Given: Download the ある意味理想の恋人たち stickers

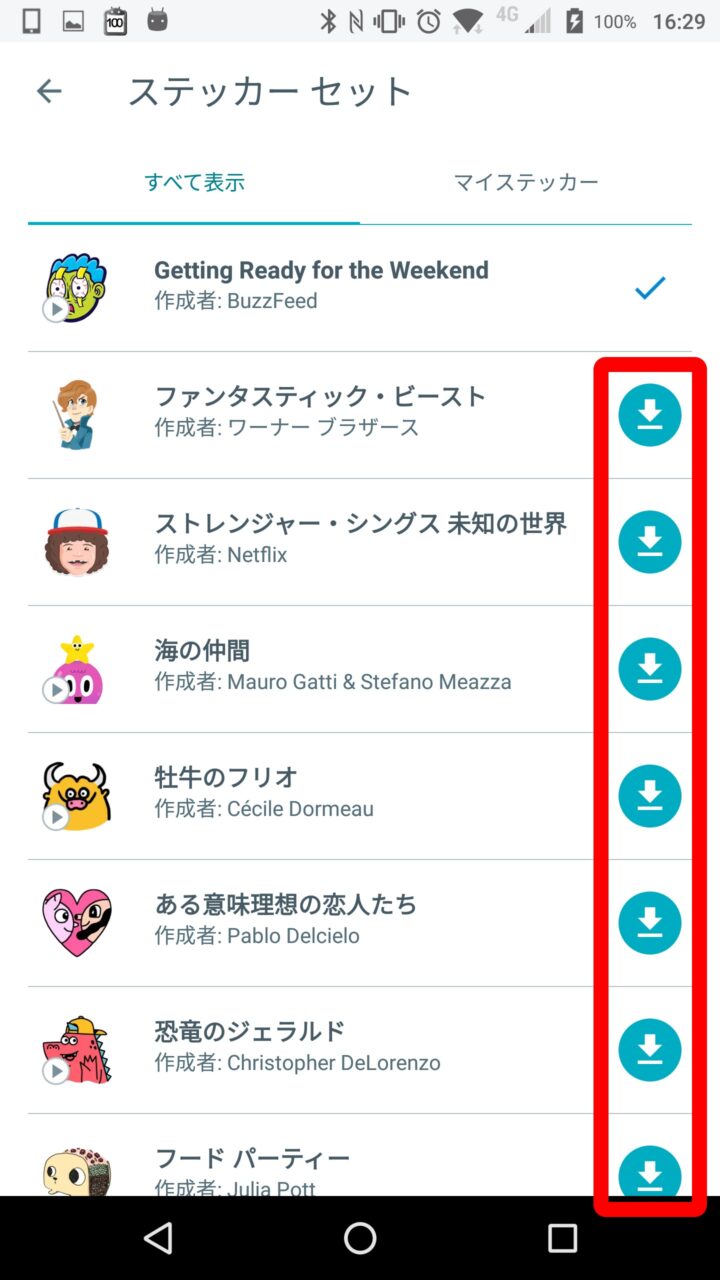Looking at the screenshot, I should click(650, 923).
